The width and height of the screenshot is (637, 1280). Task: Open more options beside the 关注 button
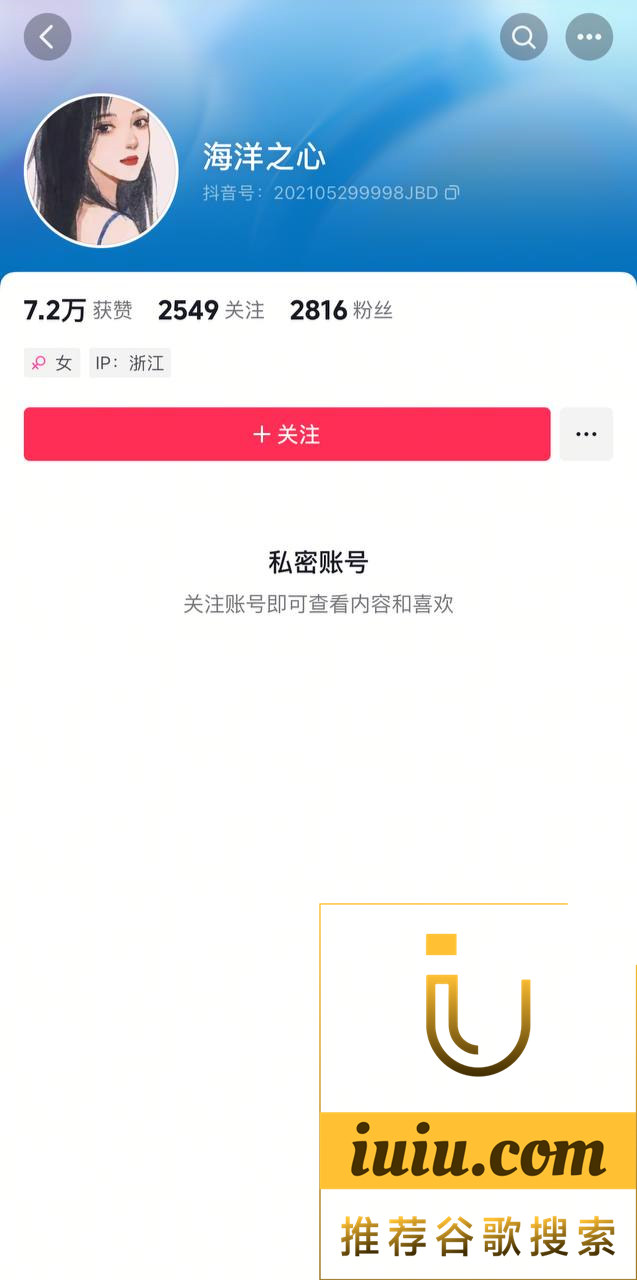pyautogui.click(x=586, y=434)
